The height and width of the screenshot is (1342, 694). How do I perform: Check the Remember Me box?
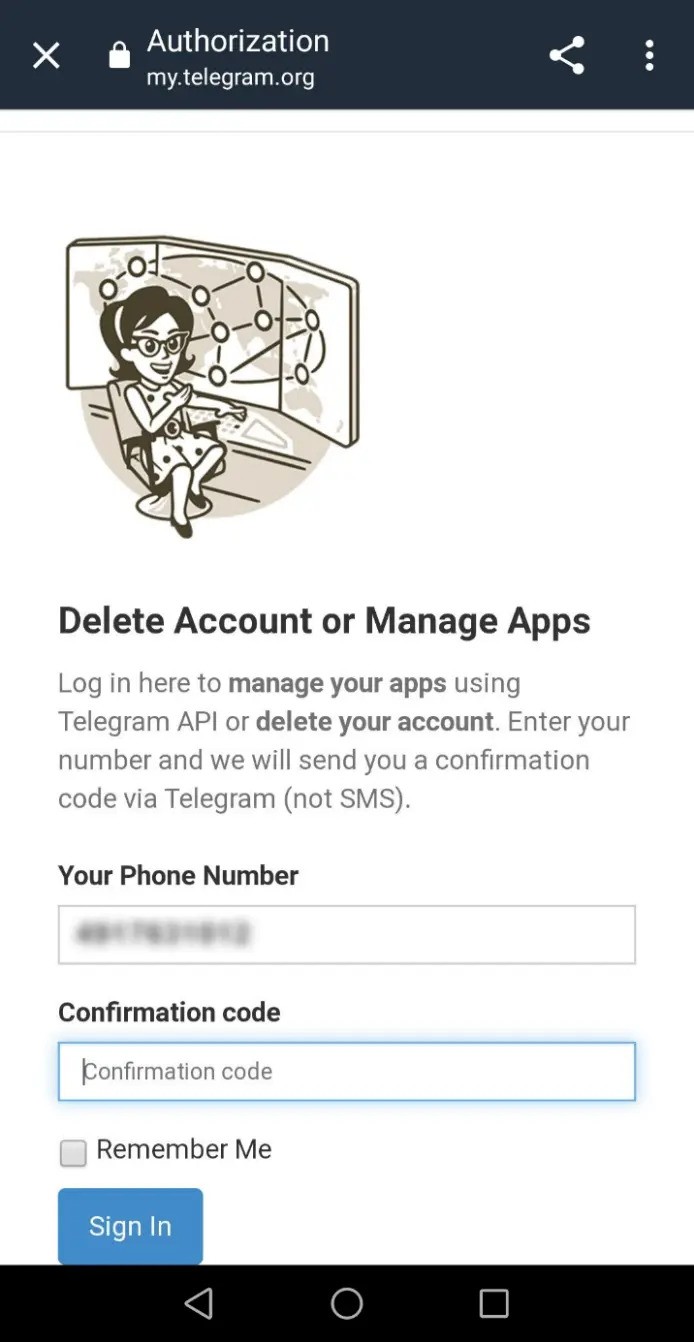[73, 1153]
